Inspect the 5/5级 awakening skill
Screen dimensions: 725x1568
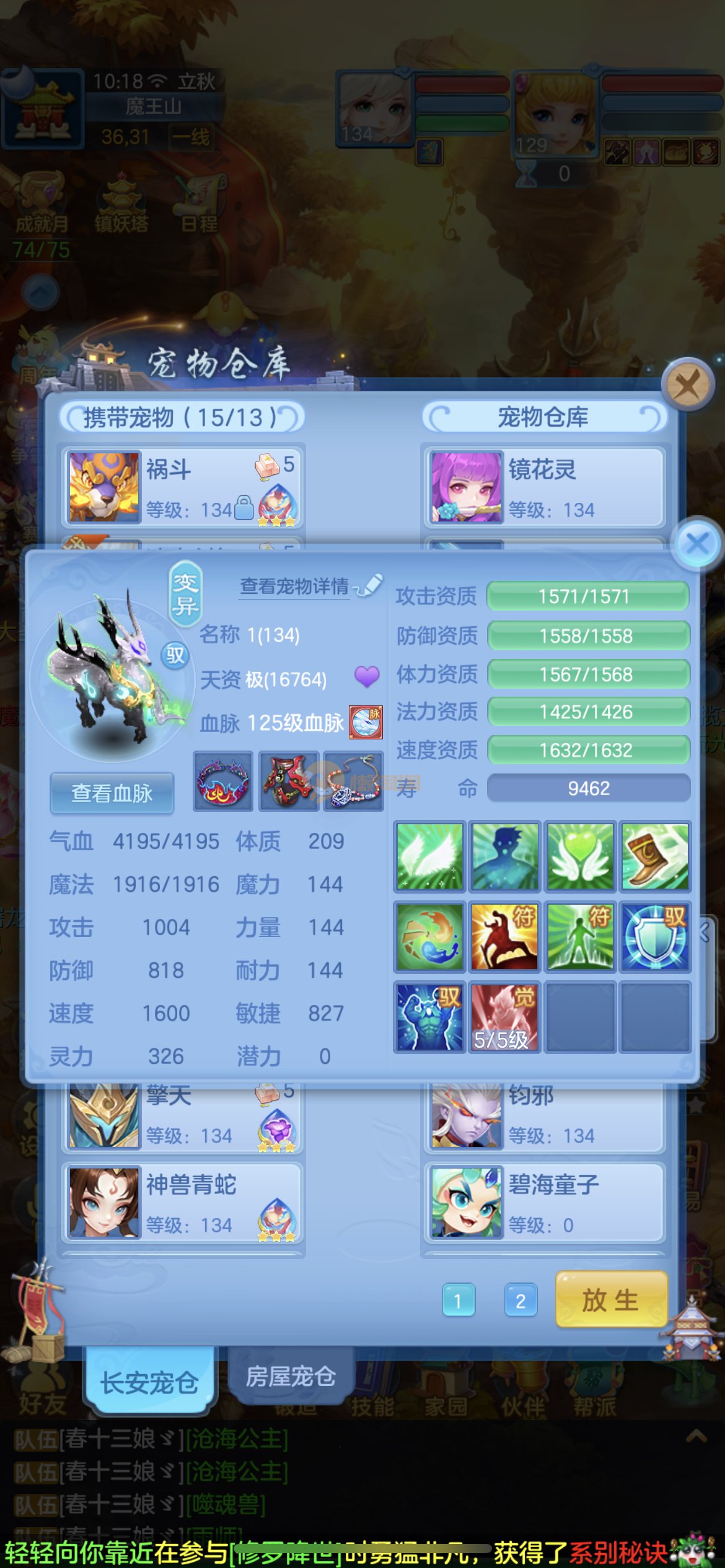click(504, 1017)
